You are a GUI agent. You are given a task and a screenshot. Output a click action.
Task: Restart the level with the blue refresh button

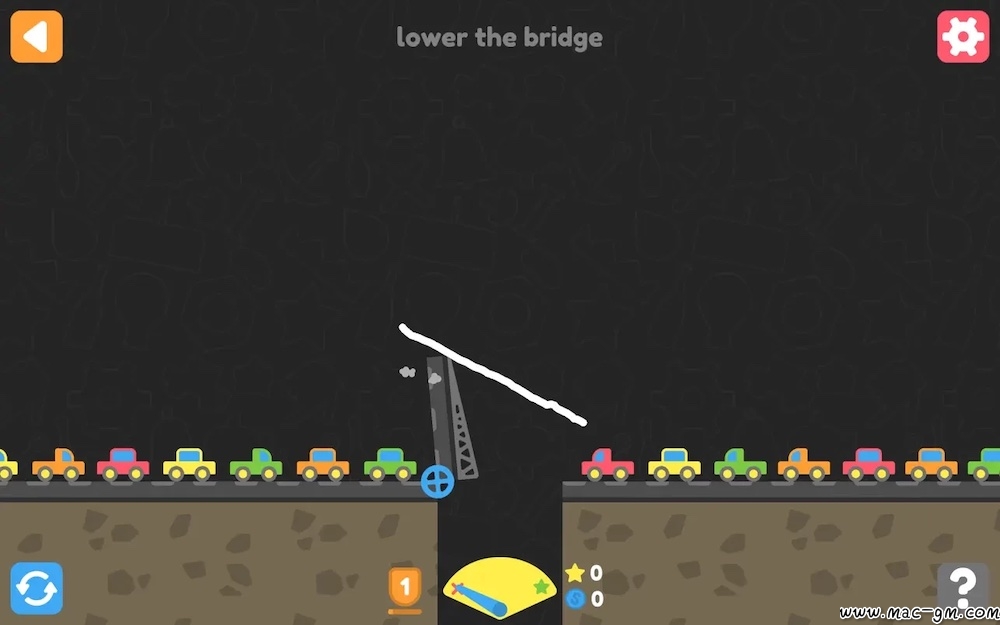click(x=37, y=588)
